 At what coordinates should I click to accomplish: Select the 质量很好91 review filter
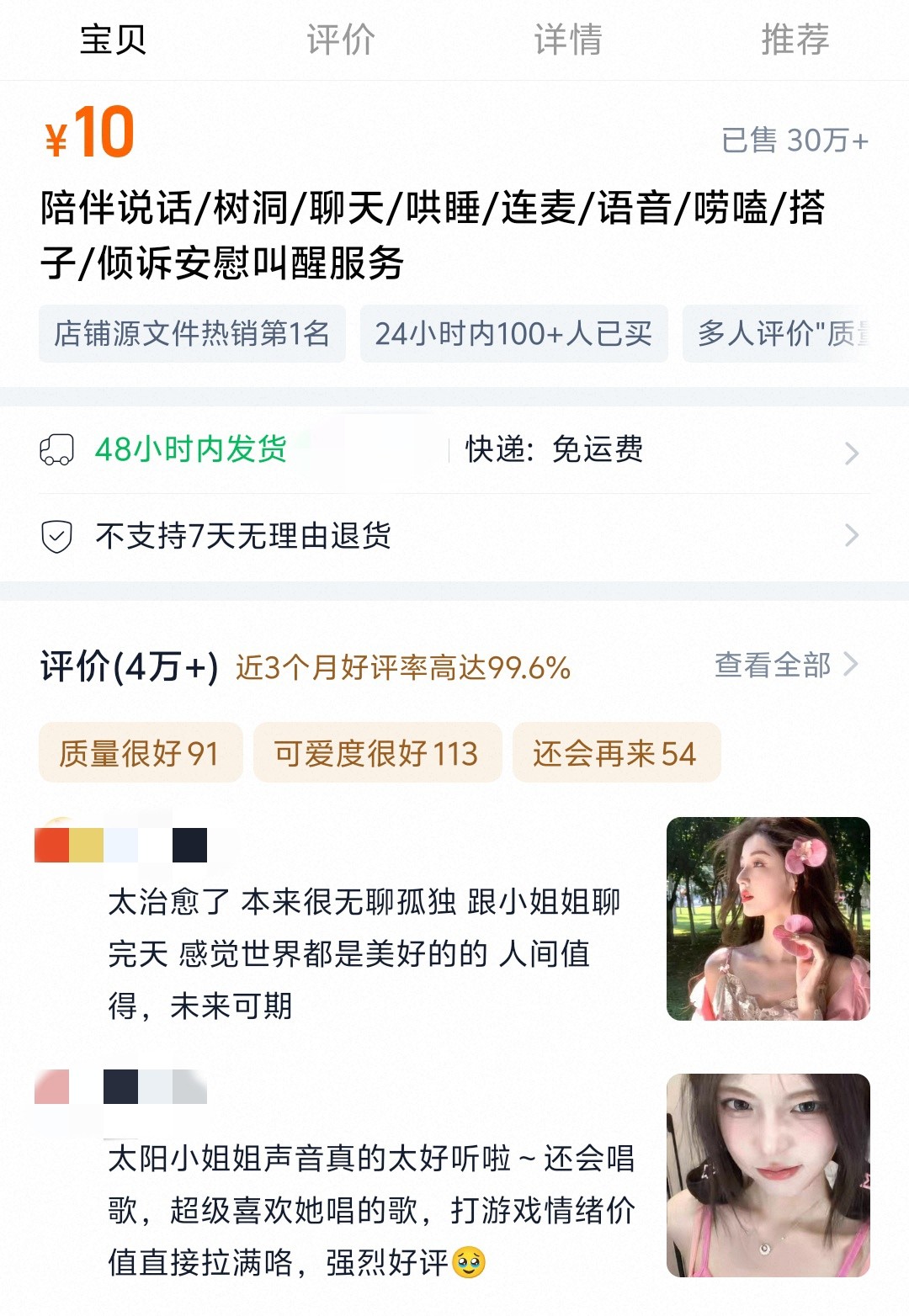click(x=140, y=753)
